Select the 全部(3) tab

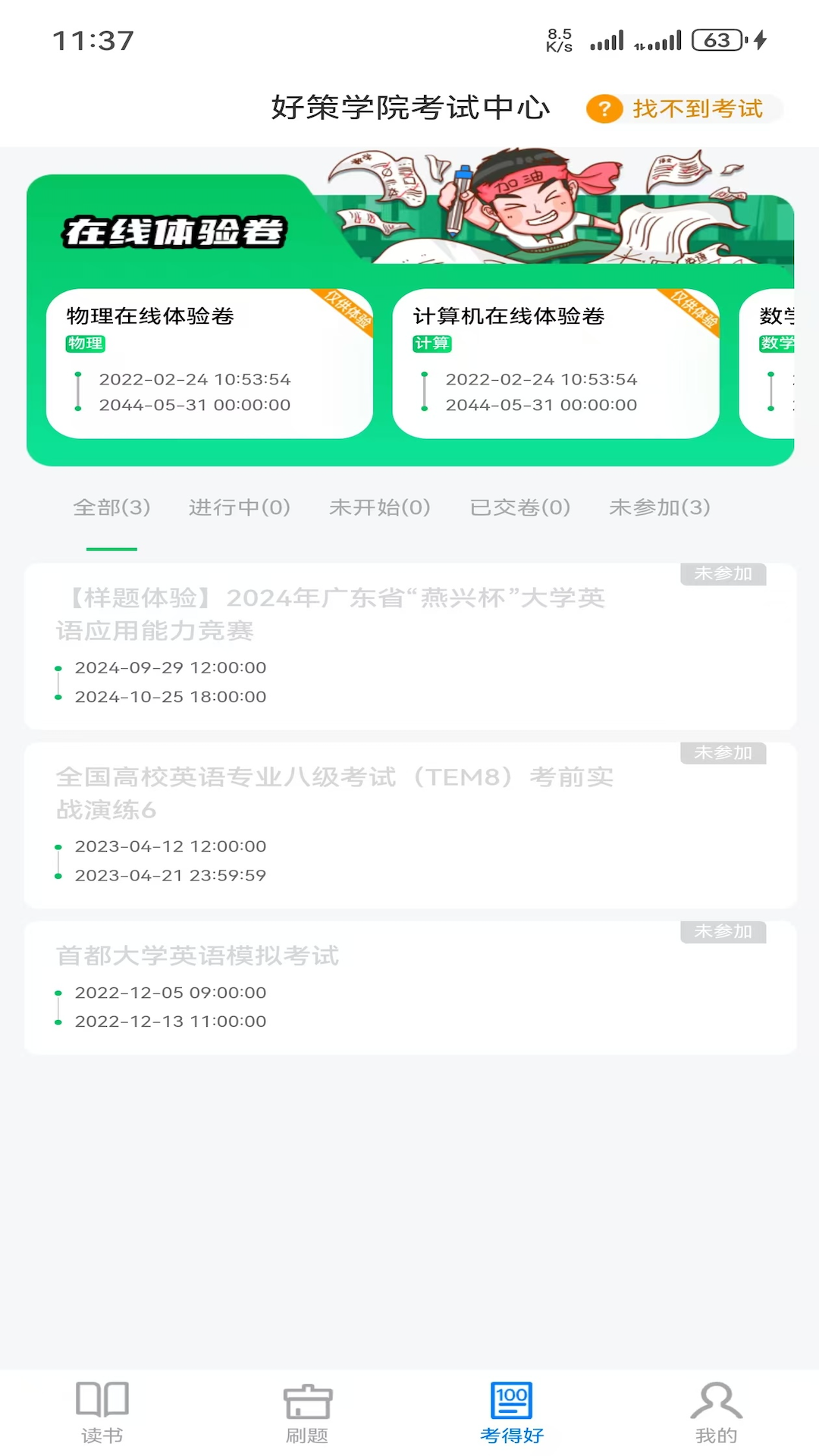point(112,507)
